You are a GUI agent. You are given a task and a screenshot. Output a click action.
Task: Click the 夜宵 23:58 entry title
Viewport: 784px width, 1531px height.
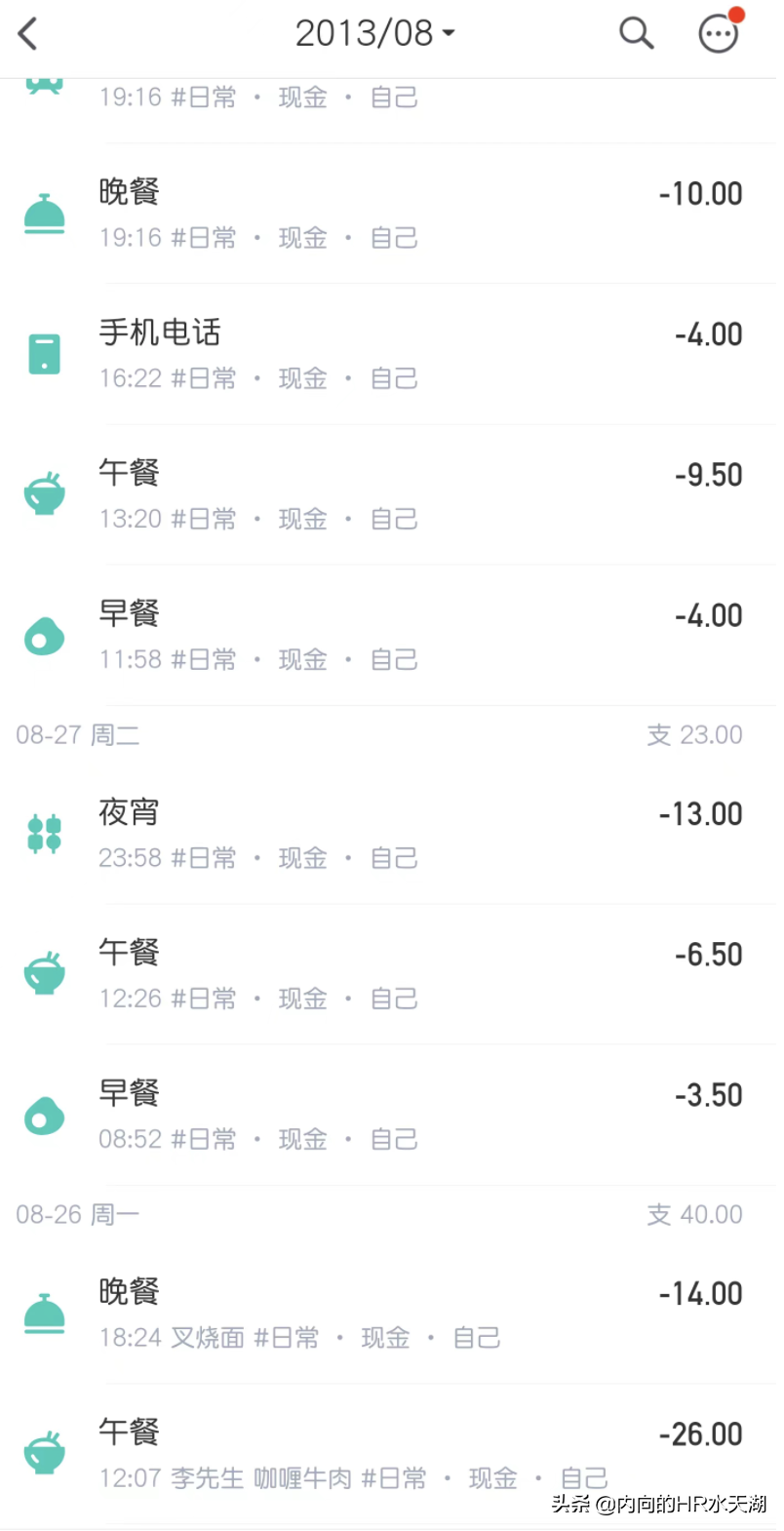pyautogui.click(x=128, y=811)
